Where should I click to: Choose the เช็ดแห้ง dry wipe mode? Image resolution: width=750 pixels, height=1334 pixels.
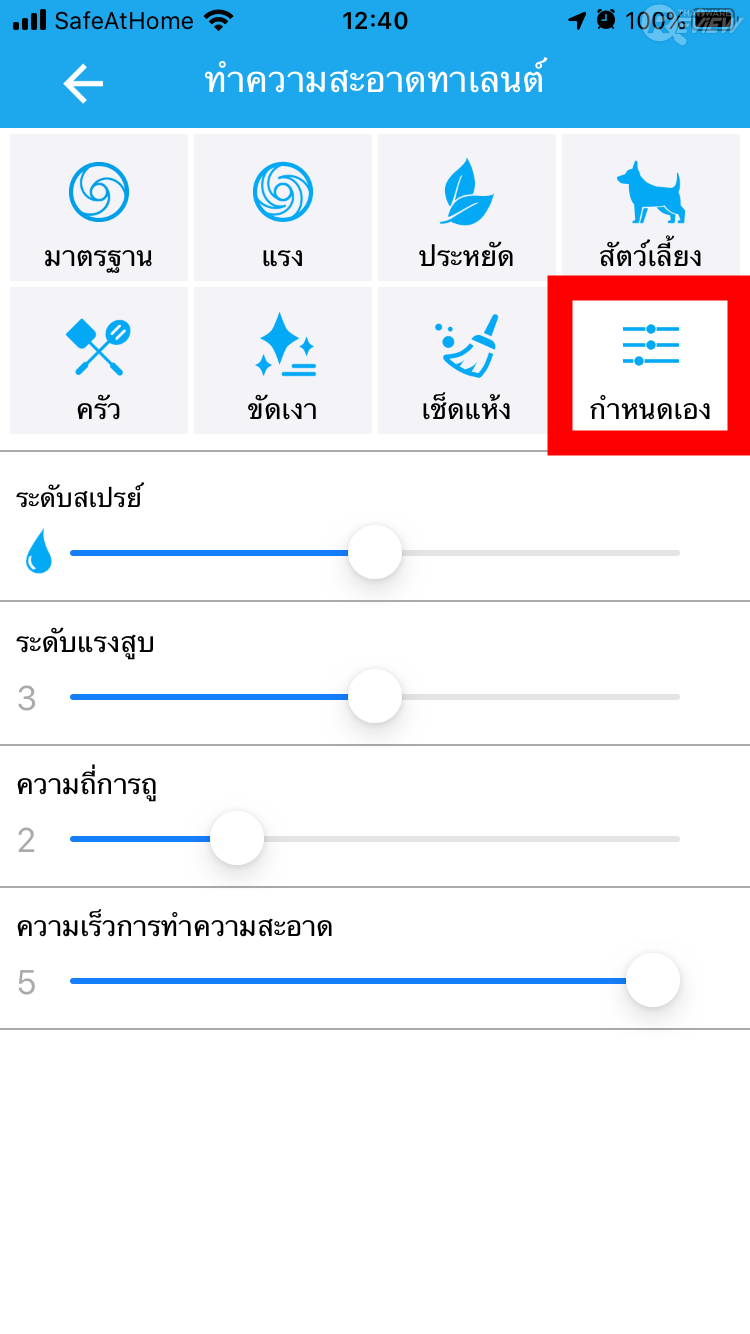(x=466, y=362)
